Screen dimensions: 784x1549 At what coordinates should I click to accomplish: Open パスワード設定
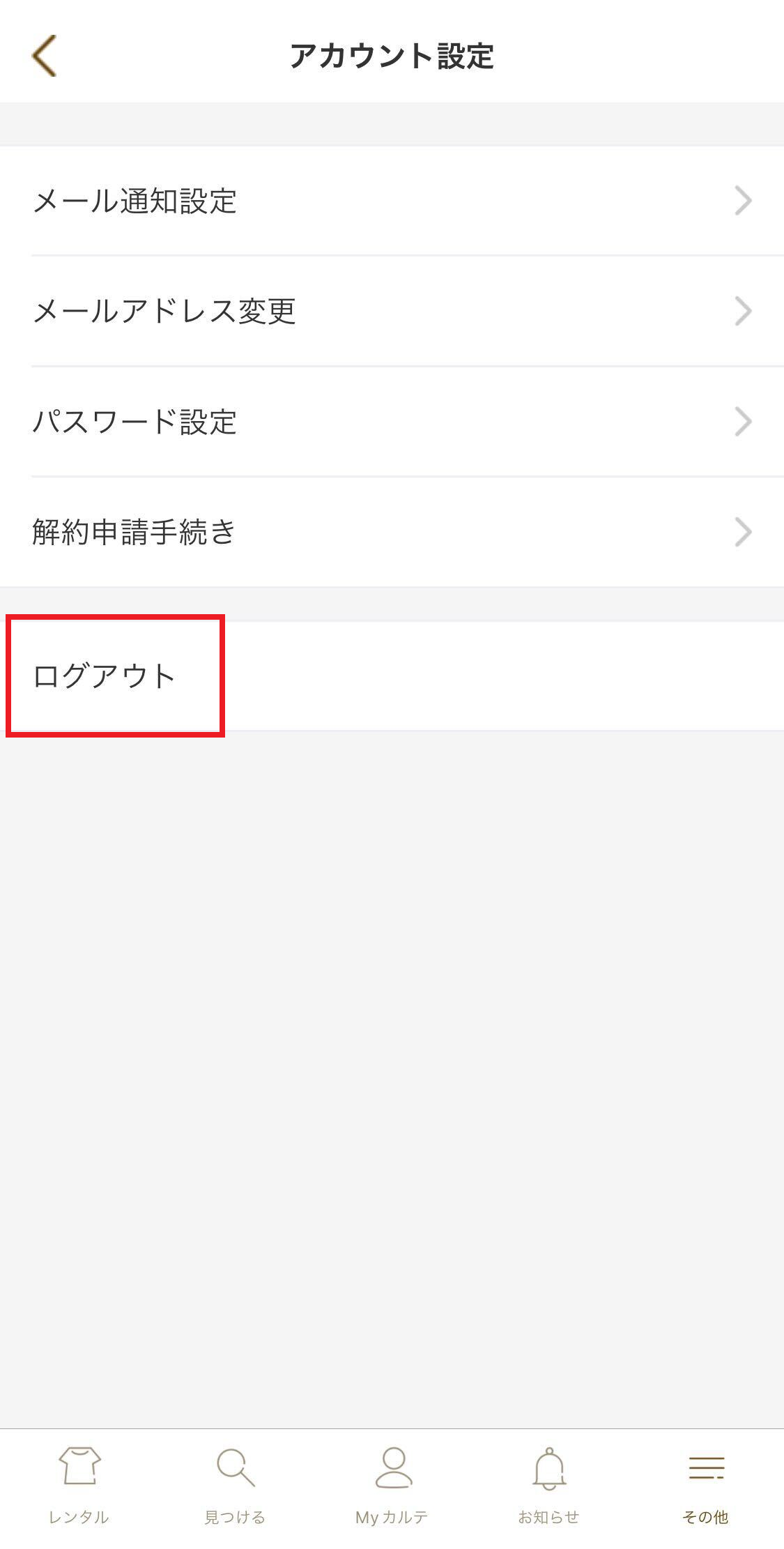point(392,422)
